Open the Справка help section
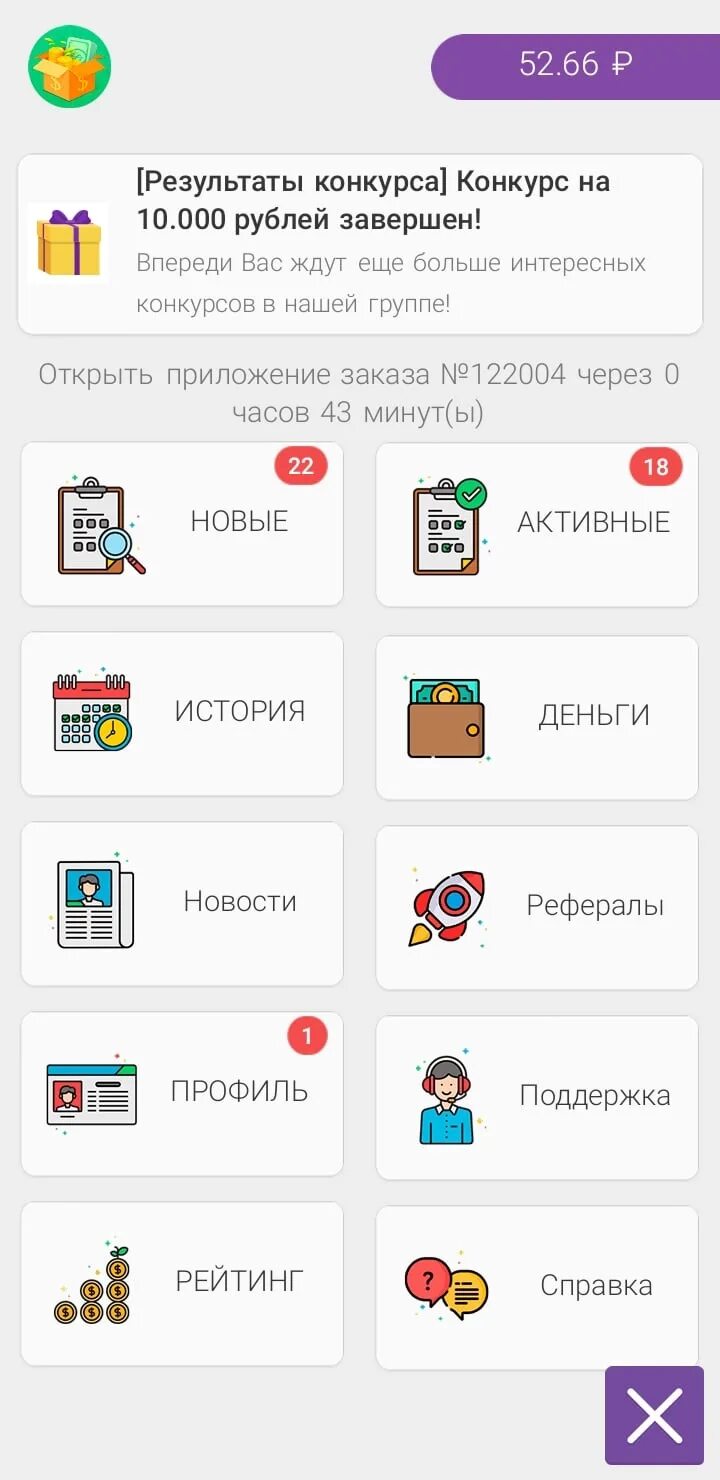This screenshot has height=1480, width=720. (537, 1287)
